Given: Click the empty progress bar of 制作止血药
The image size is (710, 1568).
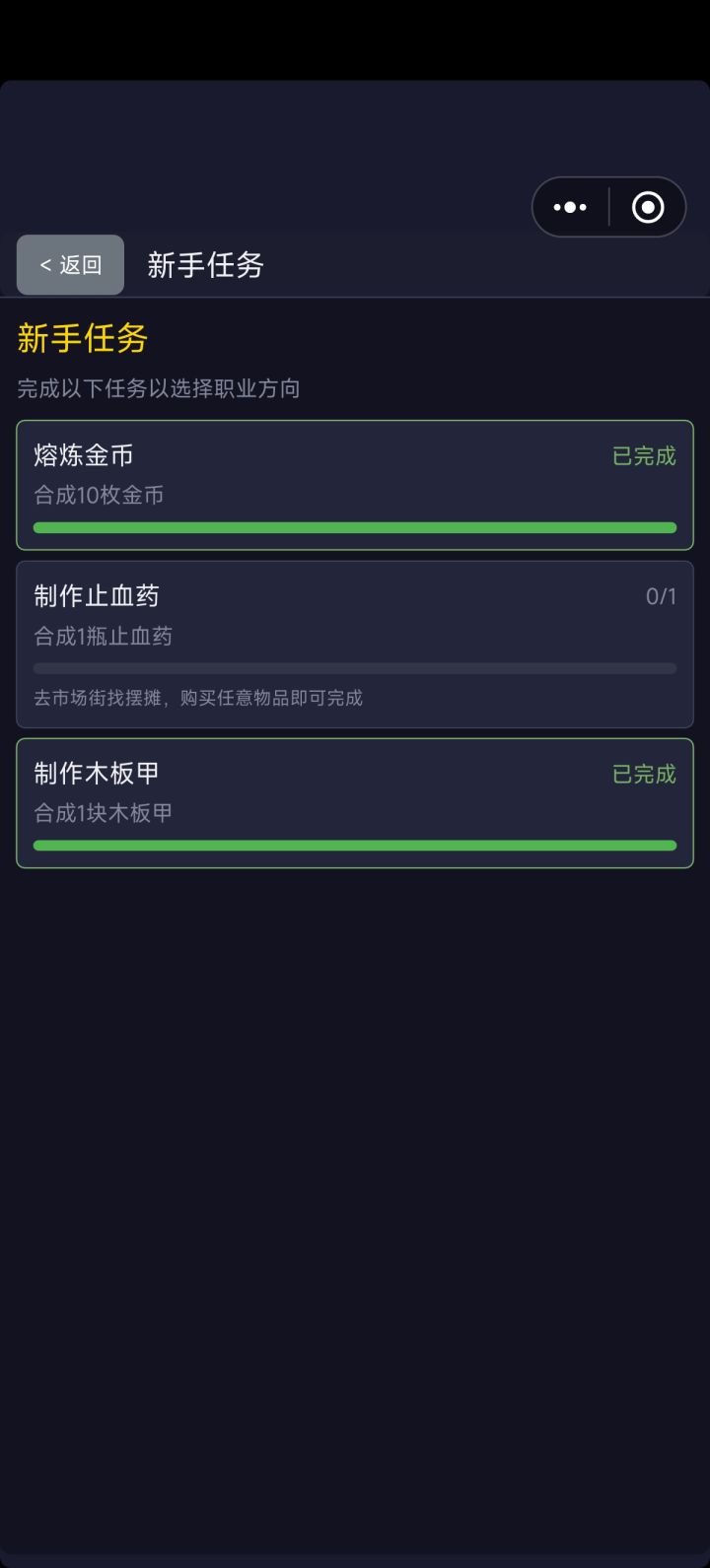Looking at the screenshot, I should [355, 667].
